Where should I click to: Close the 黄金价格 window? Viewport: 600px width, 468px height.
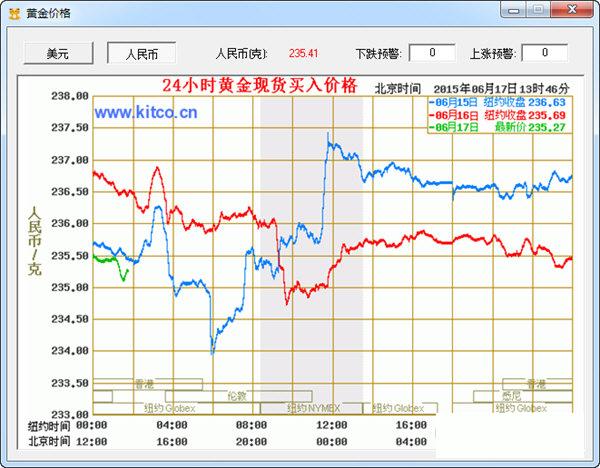[x=573, y=9]
